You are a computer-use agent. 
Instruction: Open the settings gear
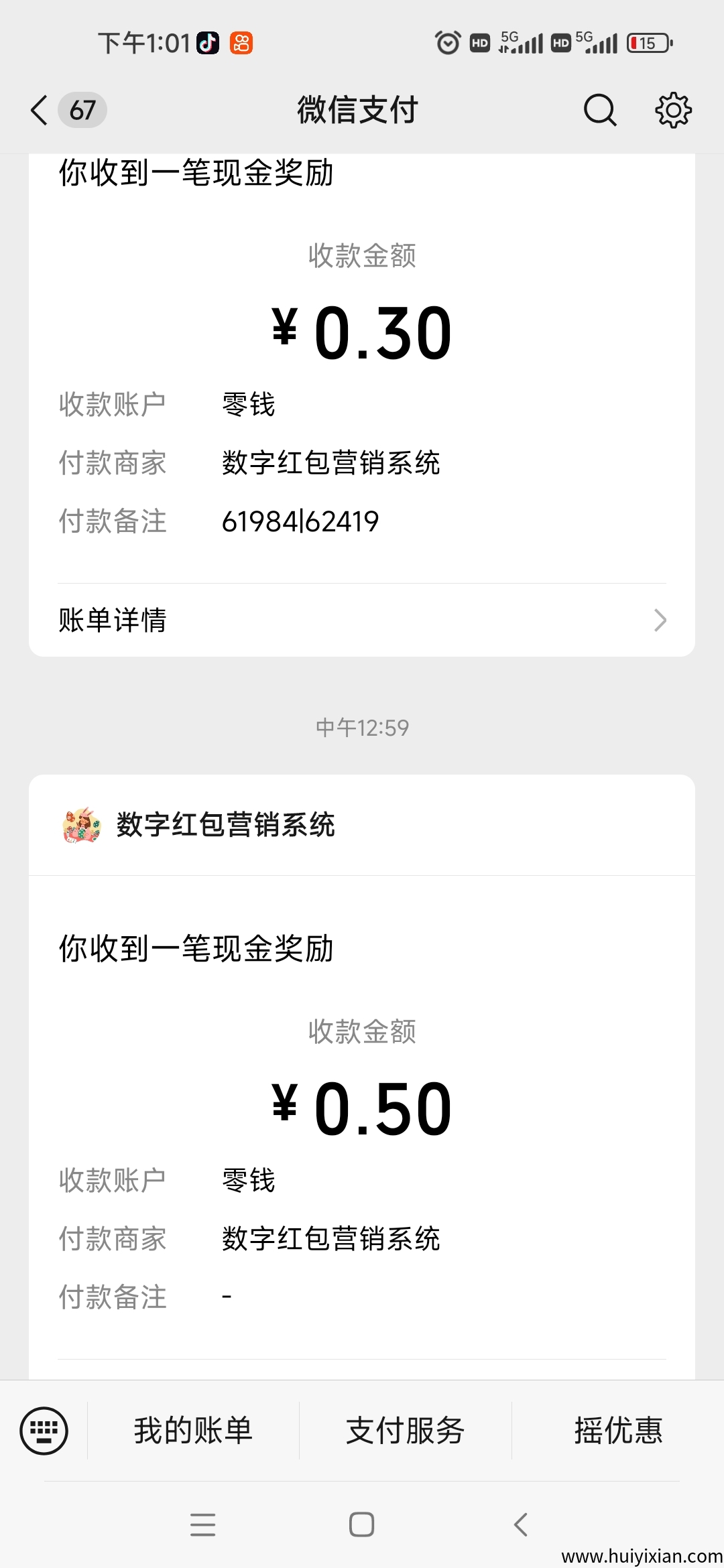point(673,110)
